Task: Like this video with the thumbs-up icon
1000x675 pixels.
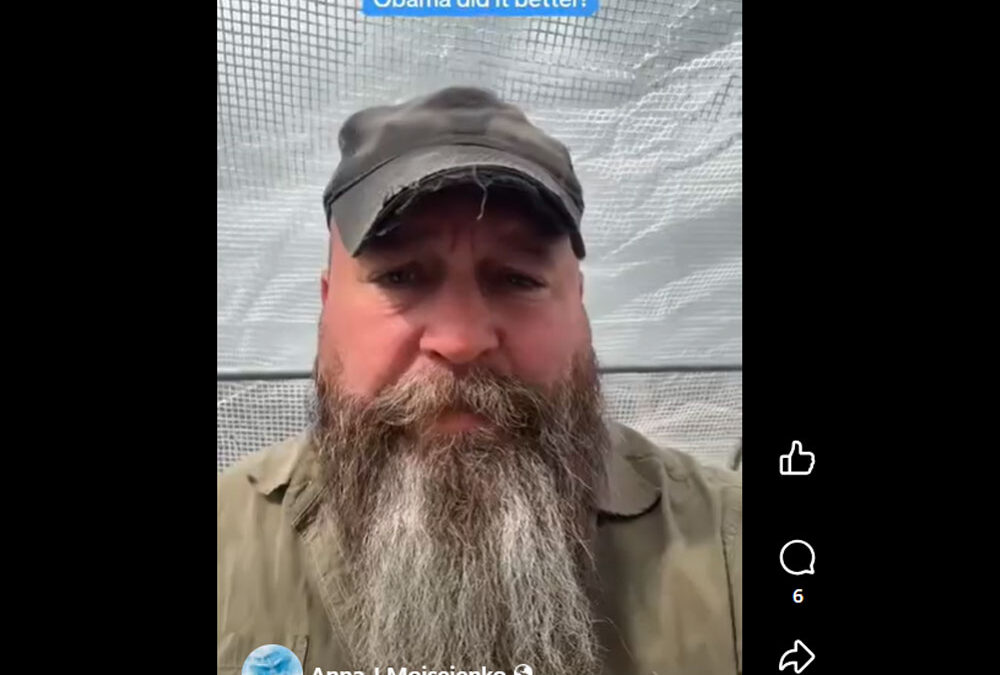Action: 797,458
